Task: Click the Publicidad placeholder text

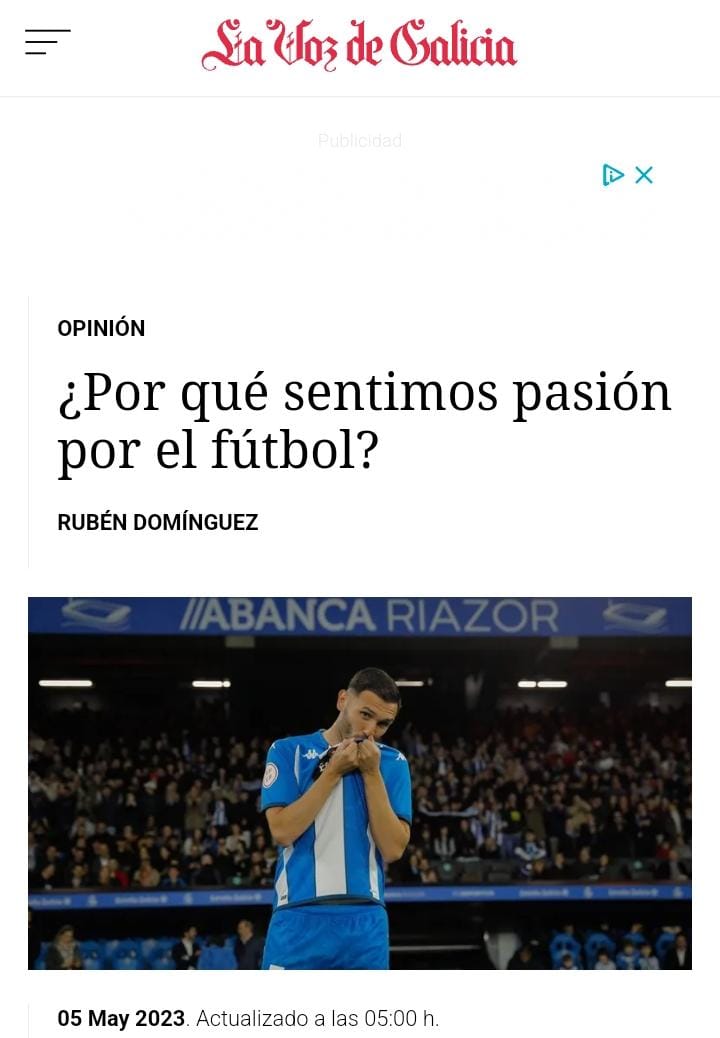Action: pos(360,141)
